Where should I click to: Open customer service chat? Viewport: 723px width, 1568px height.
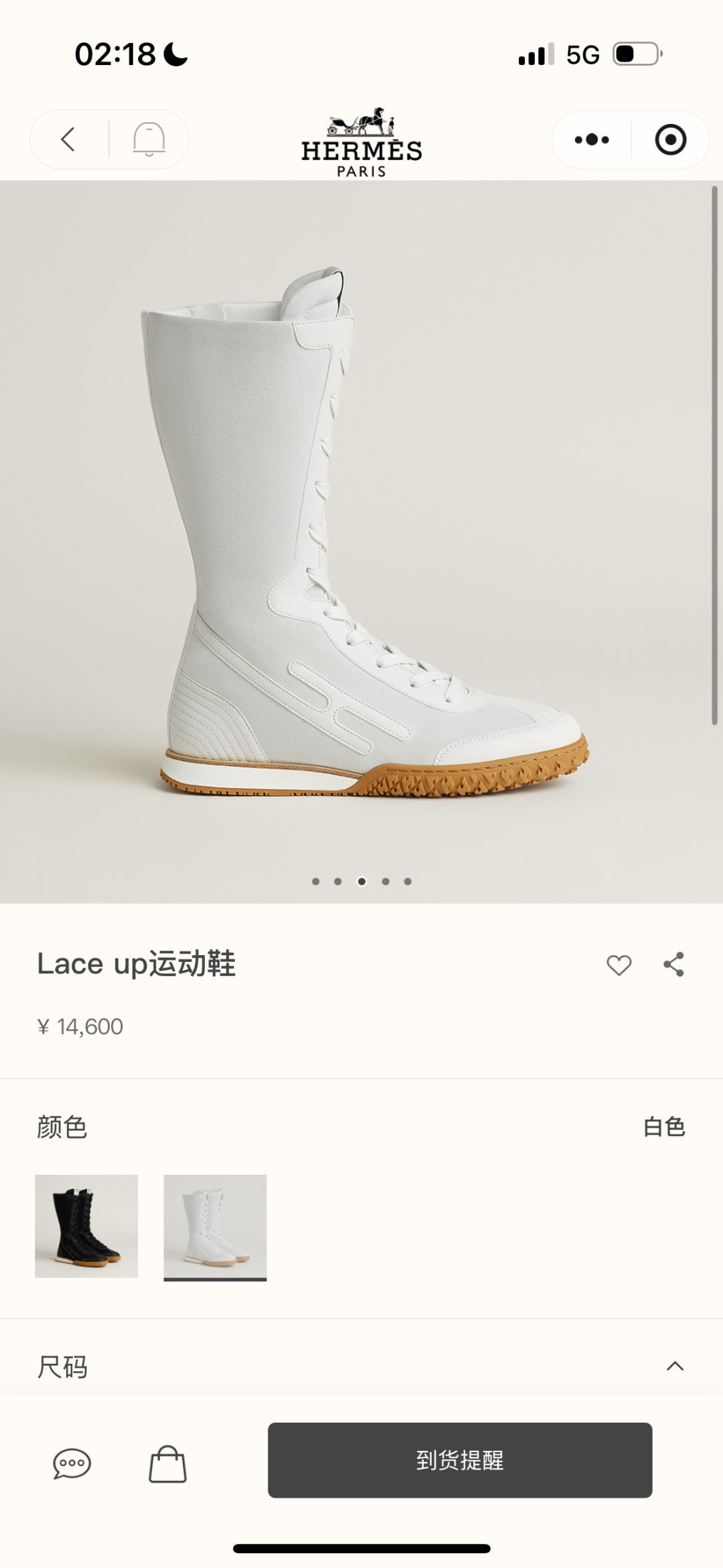pyautogui.click(x=72, y=1464)
